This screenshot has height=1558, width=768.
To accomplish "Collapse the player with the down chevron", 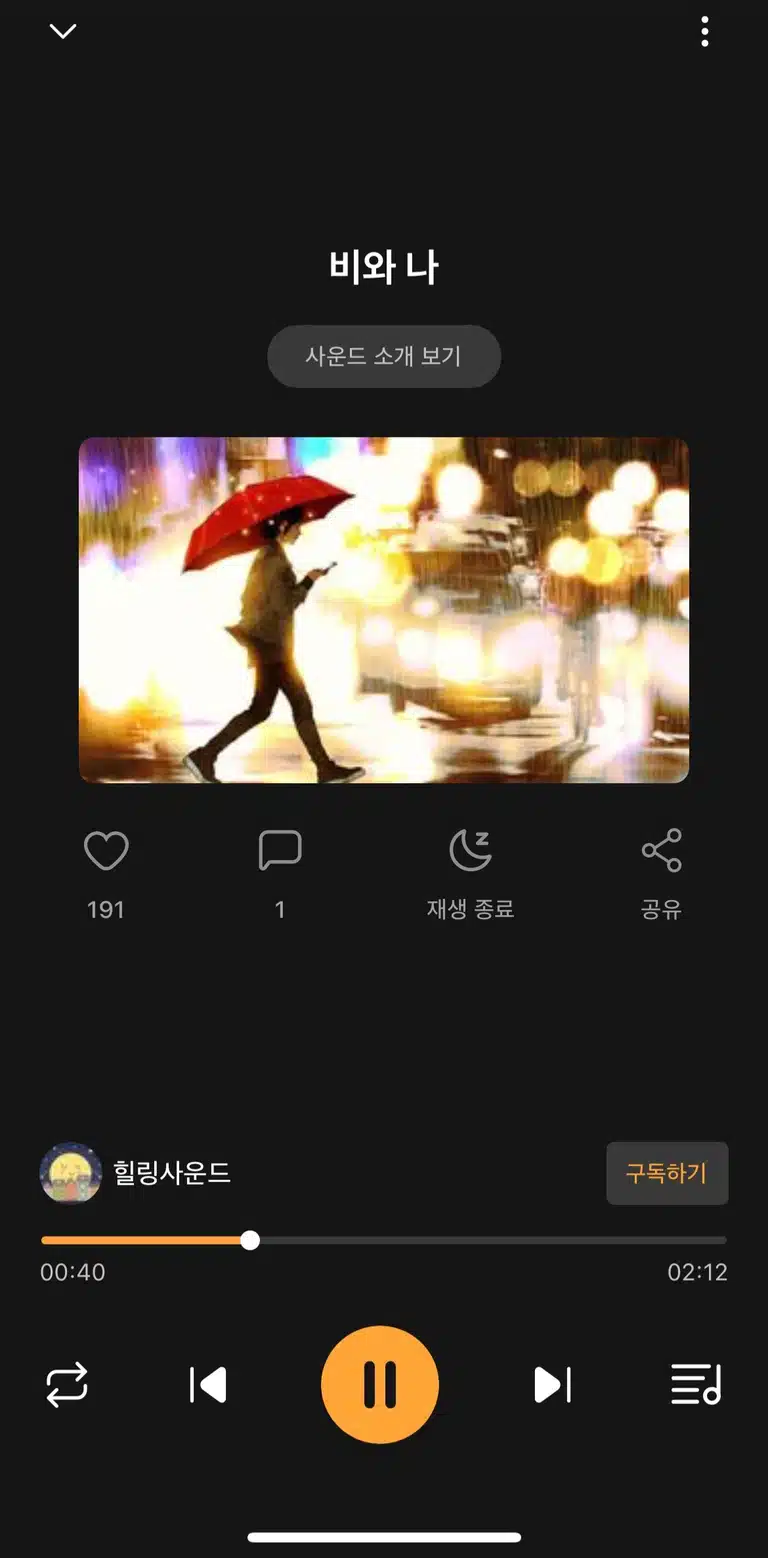I will (63, 31).
